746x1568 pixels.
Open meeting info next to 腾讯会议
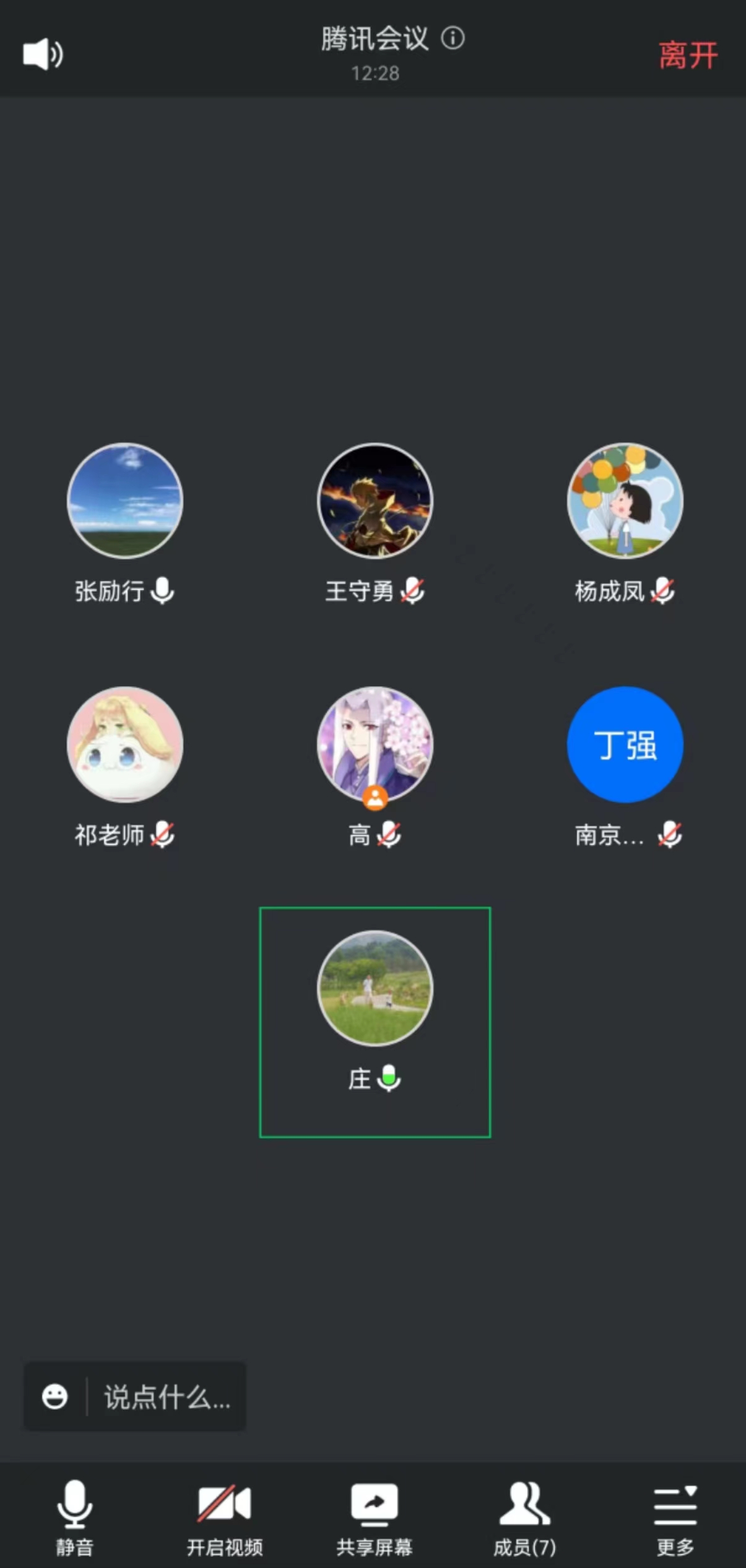pyautogui.click(x=453, y=38)
